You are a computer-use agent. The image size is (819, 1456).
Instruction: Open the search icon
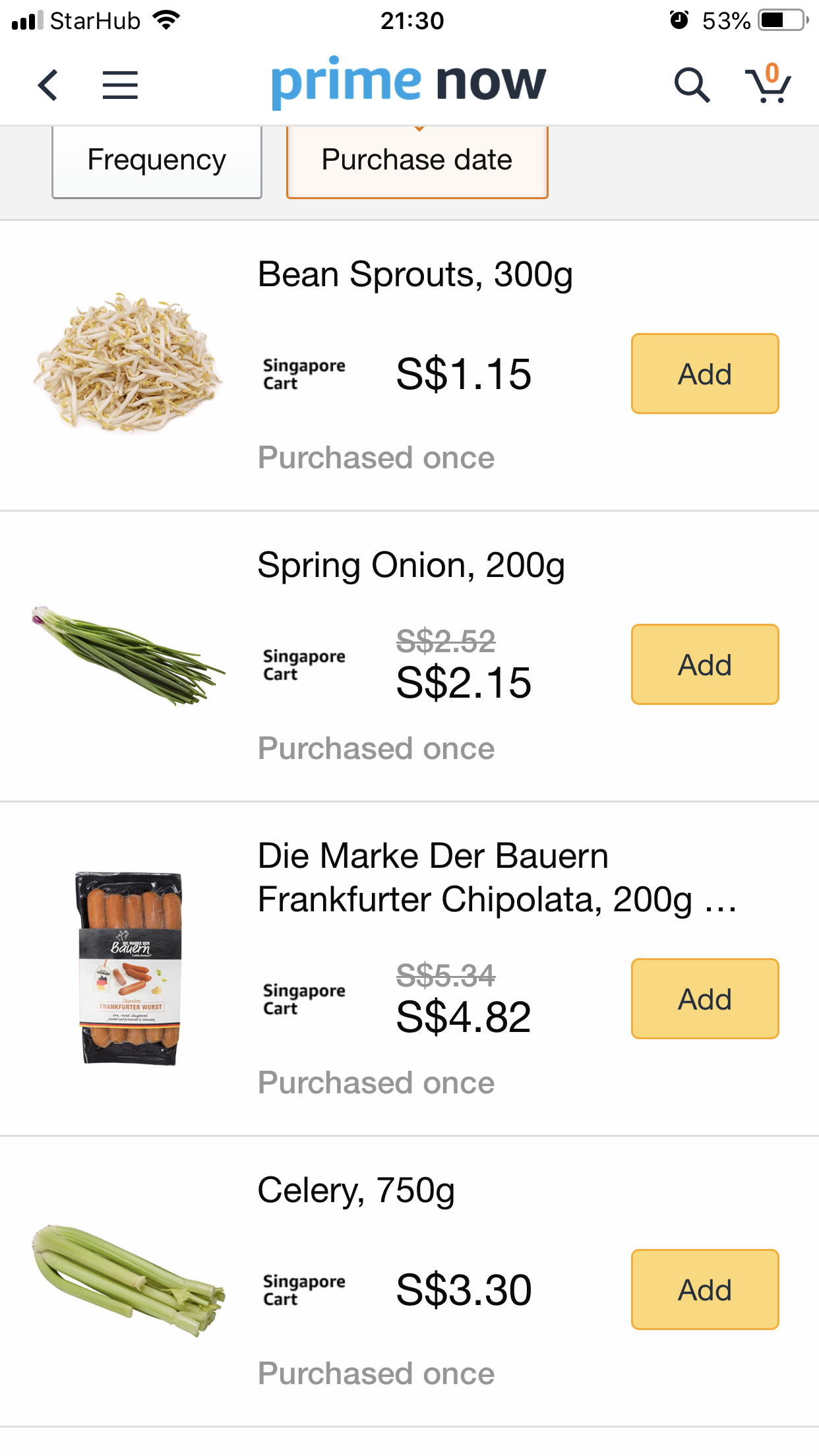(692, 85)
